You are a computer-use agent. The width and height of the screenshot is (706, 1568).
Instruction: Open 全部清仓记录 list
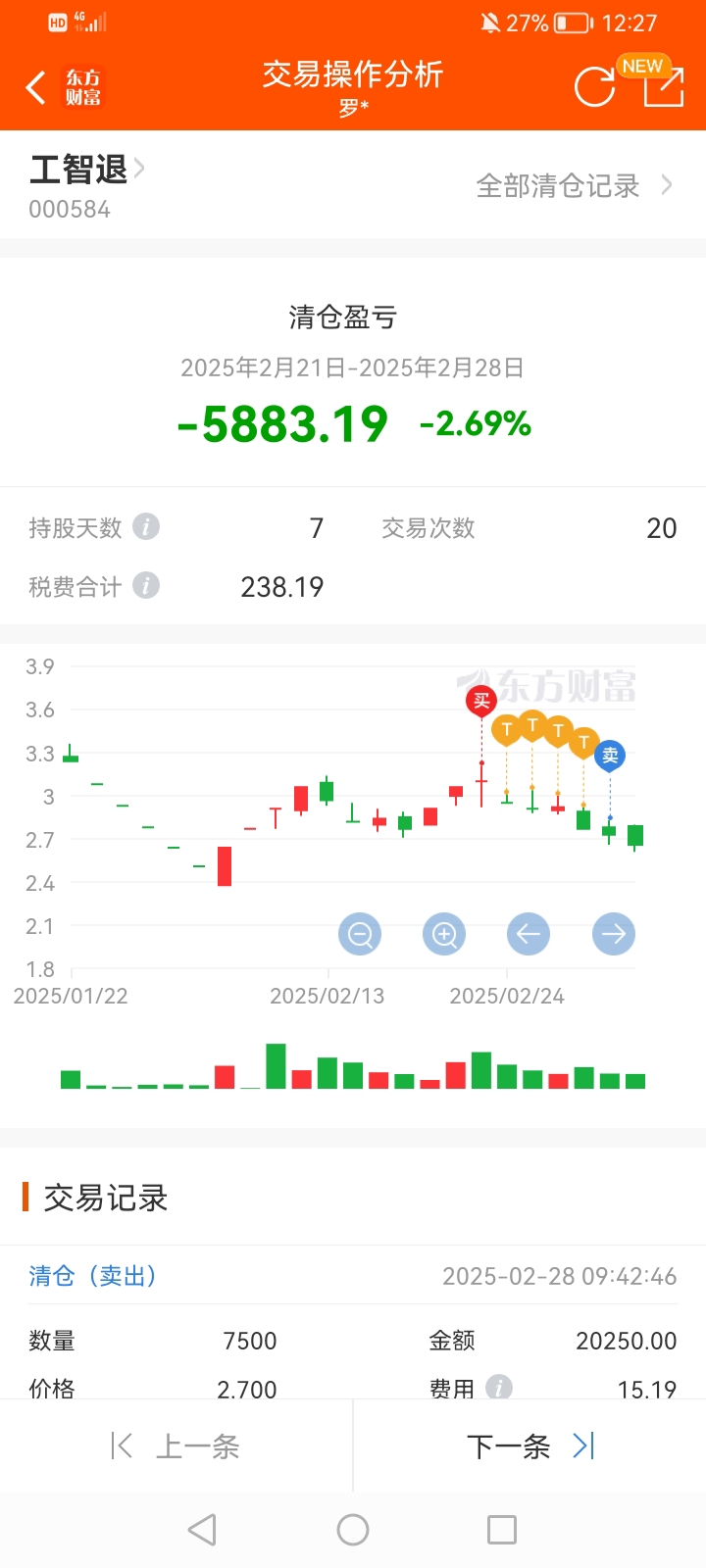click(575, 185)
